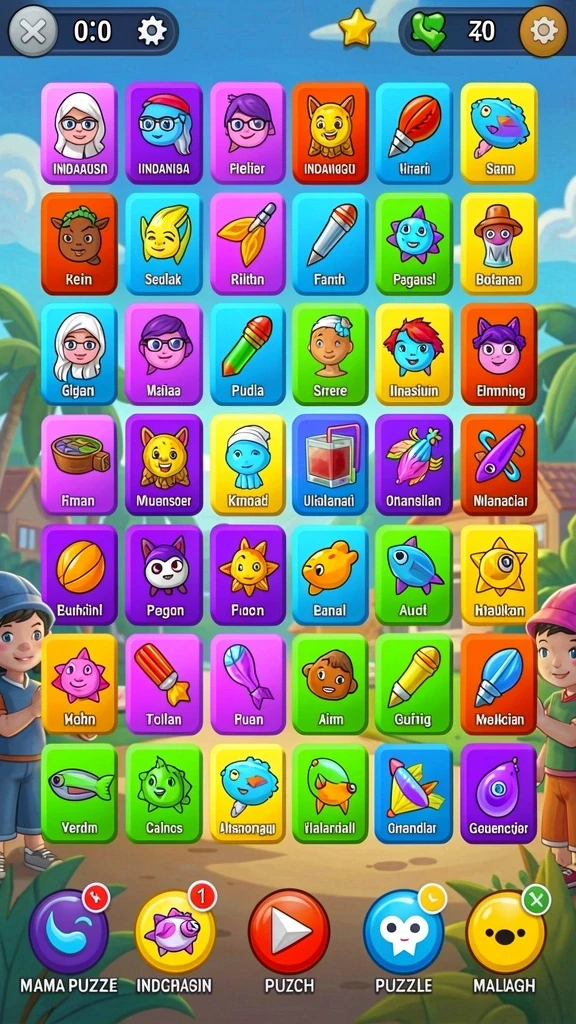The height and width of the screenshot is (1024, 576).
Task: Open the yellow MALIAGH face button
Action: point(505,931)
